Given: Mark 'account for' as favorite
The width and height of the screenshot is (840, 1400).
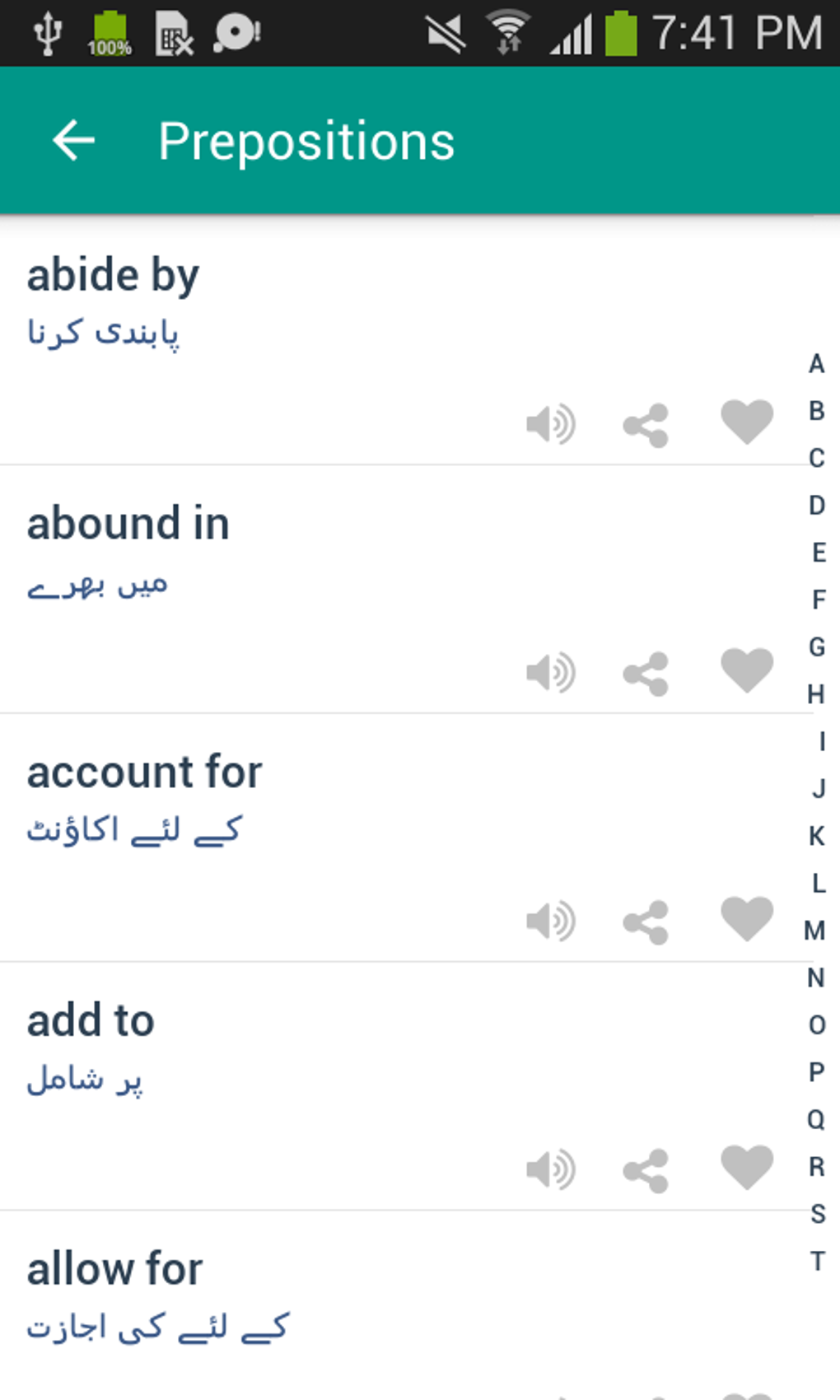Looking at the screenshot, I should [746, 917].
